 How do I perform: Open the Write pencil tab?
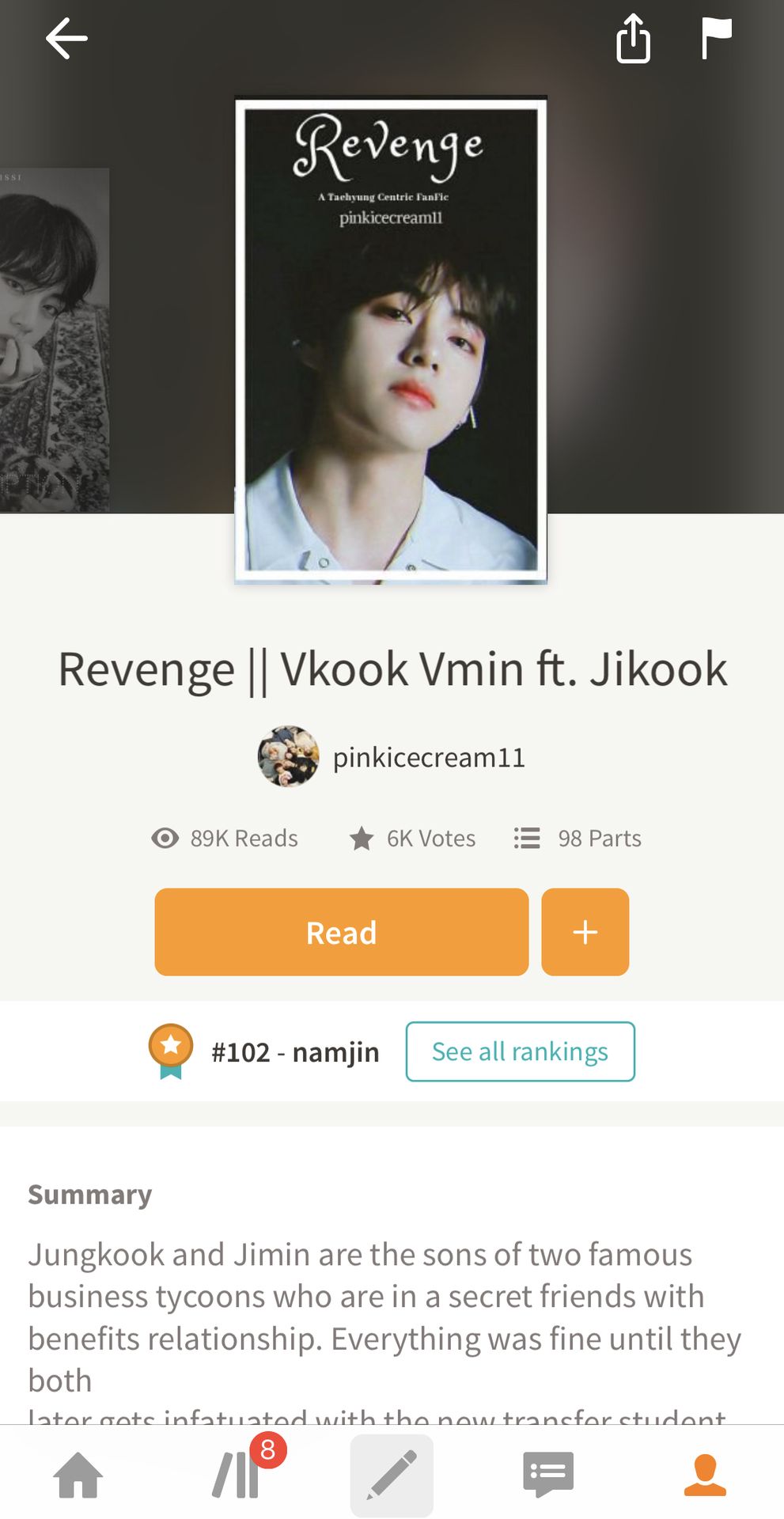pos(392,1475)
